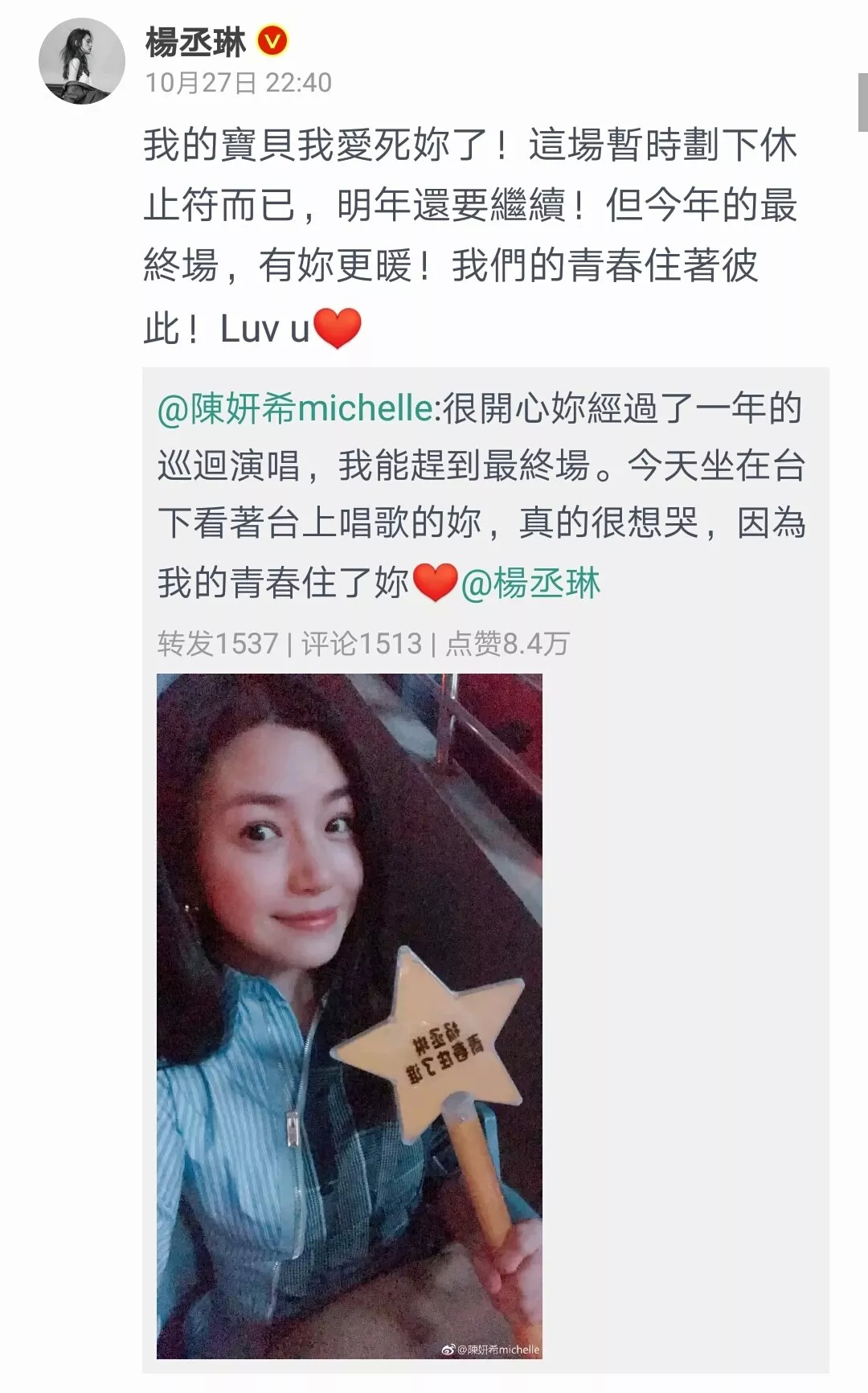View the selfie photo in the reposted post
Image resolution: width=868 pixels, height=1393 pixels.
coord(350,1016)
